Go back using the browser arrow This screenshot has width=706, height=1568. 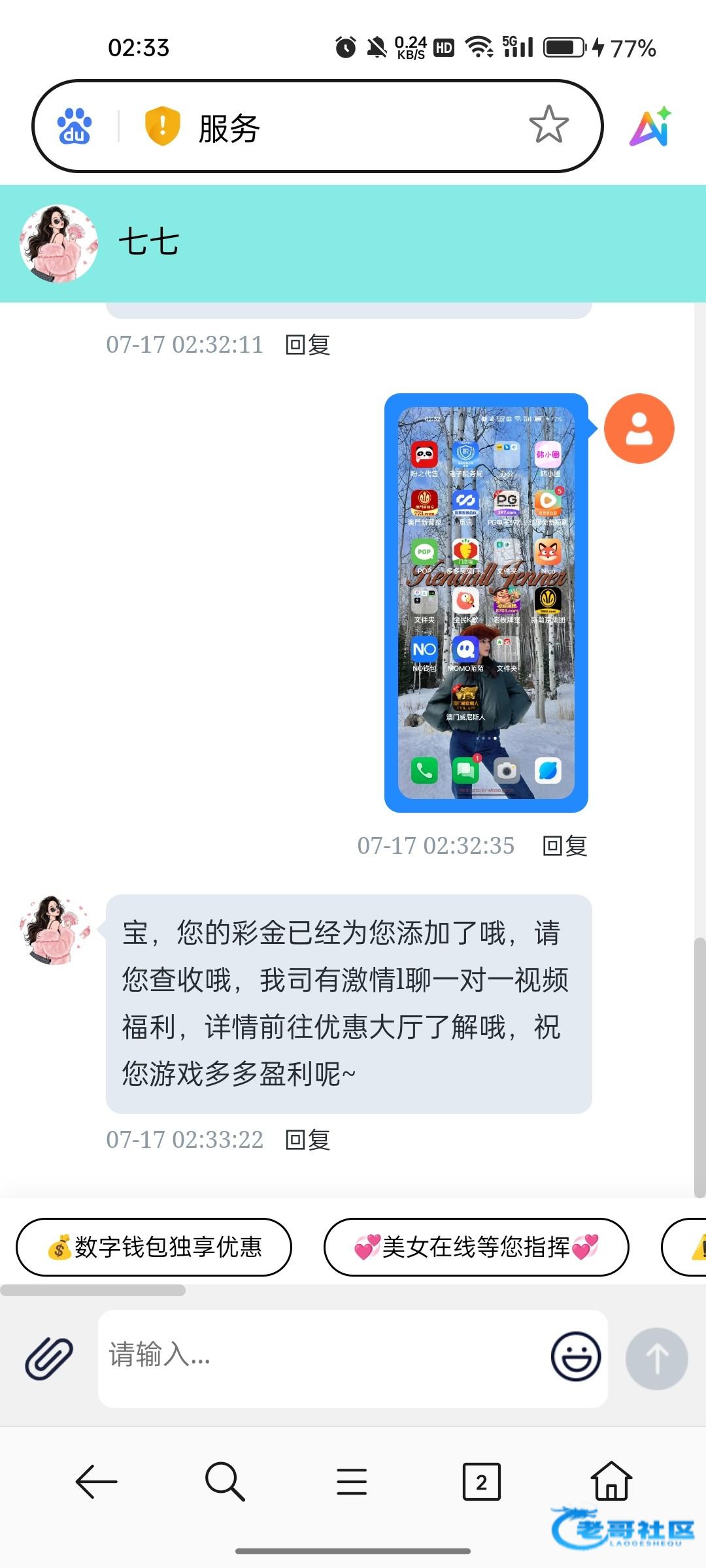(96, 1482)
